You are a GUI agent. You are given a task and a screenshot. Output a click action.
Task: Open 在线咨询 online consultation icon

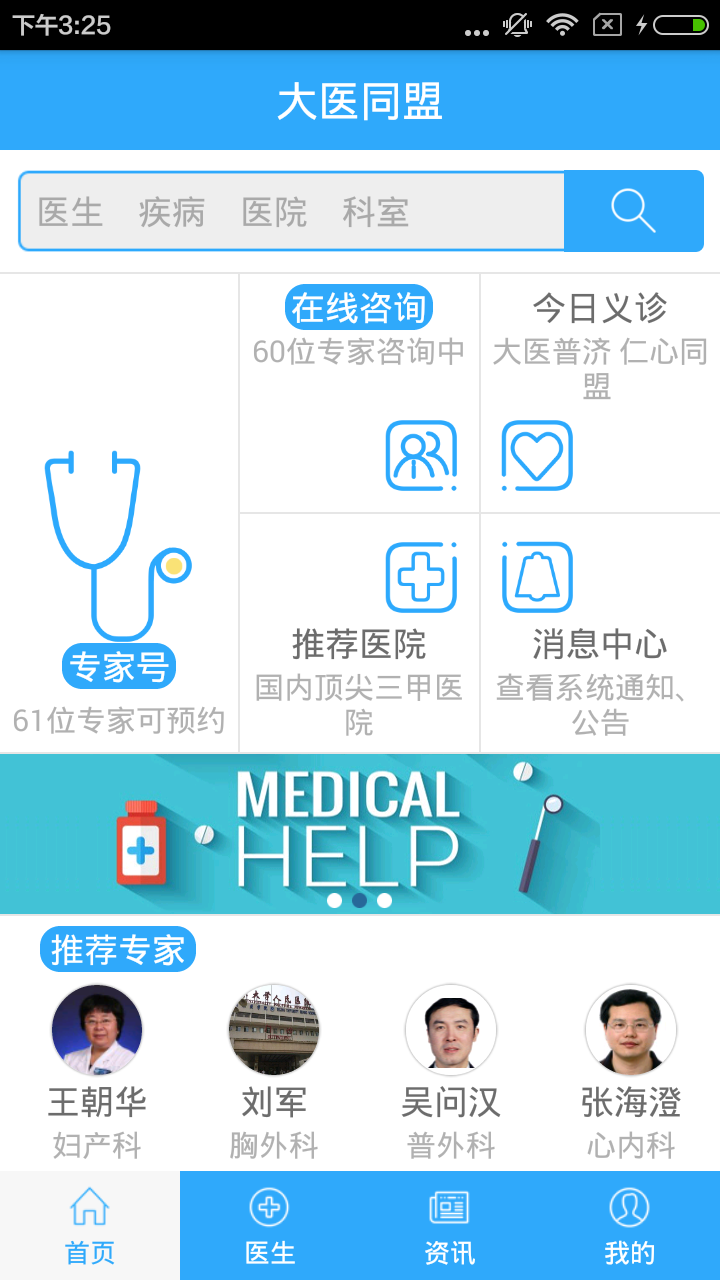(x=420, y=455)
